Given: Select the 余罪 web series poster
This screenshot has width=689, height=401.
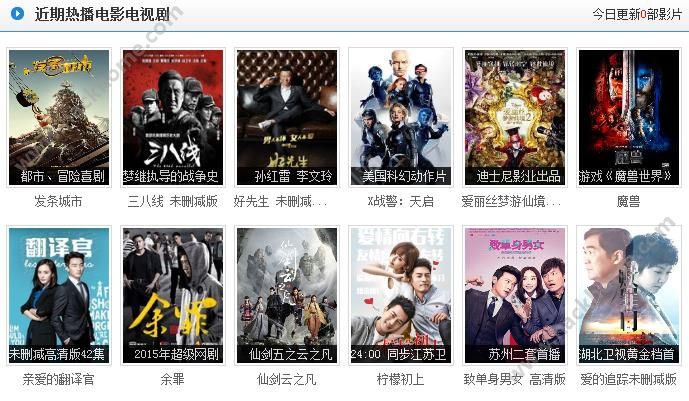Looking at the screenshot, I should 173,295.
